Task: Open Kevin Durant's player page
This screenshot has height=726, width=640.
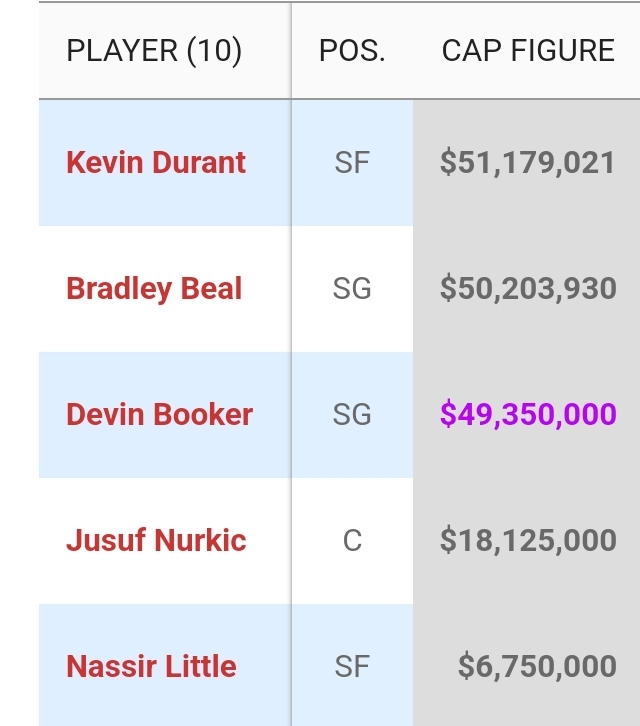Action: click(156, 163)
